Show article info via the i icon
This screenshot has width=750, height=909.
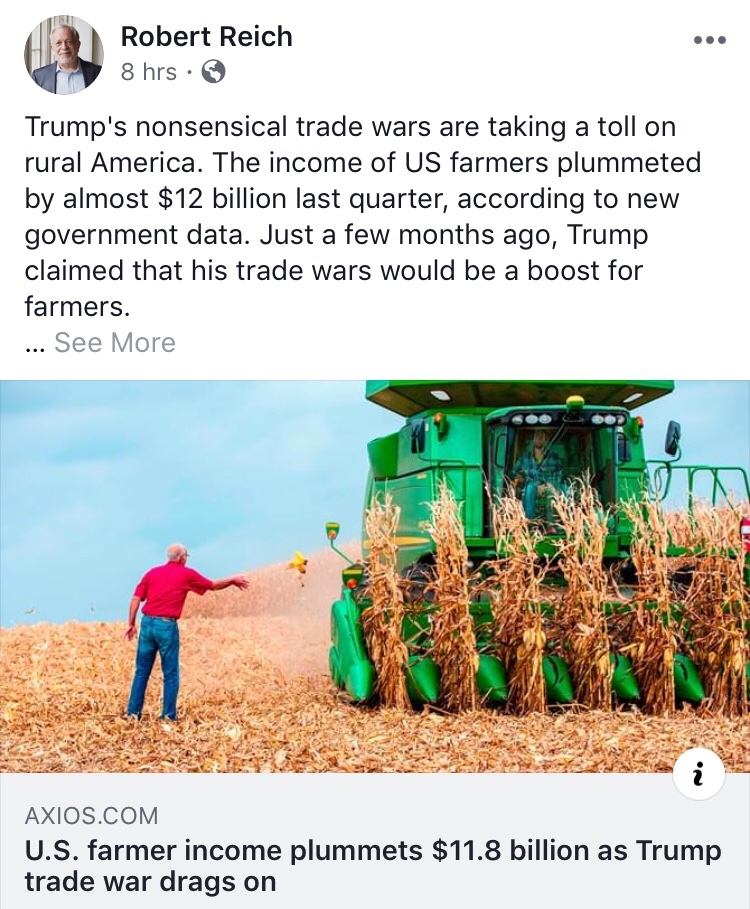(699, 773)
